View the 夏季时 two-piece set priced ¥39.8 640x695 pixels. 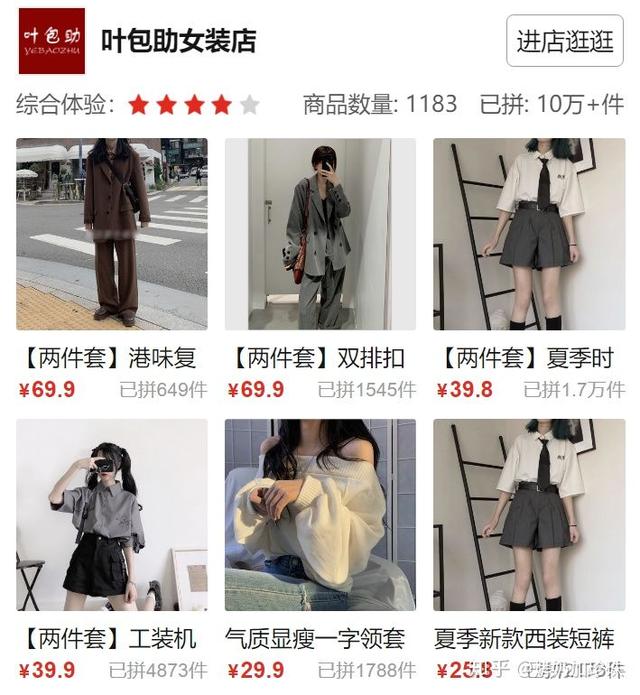pyautogui.click(x=529, y=234)
